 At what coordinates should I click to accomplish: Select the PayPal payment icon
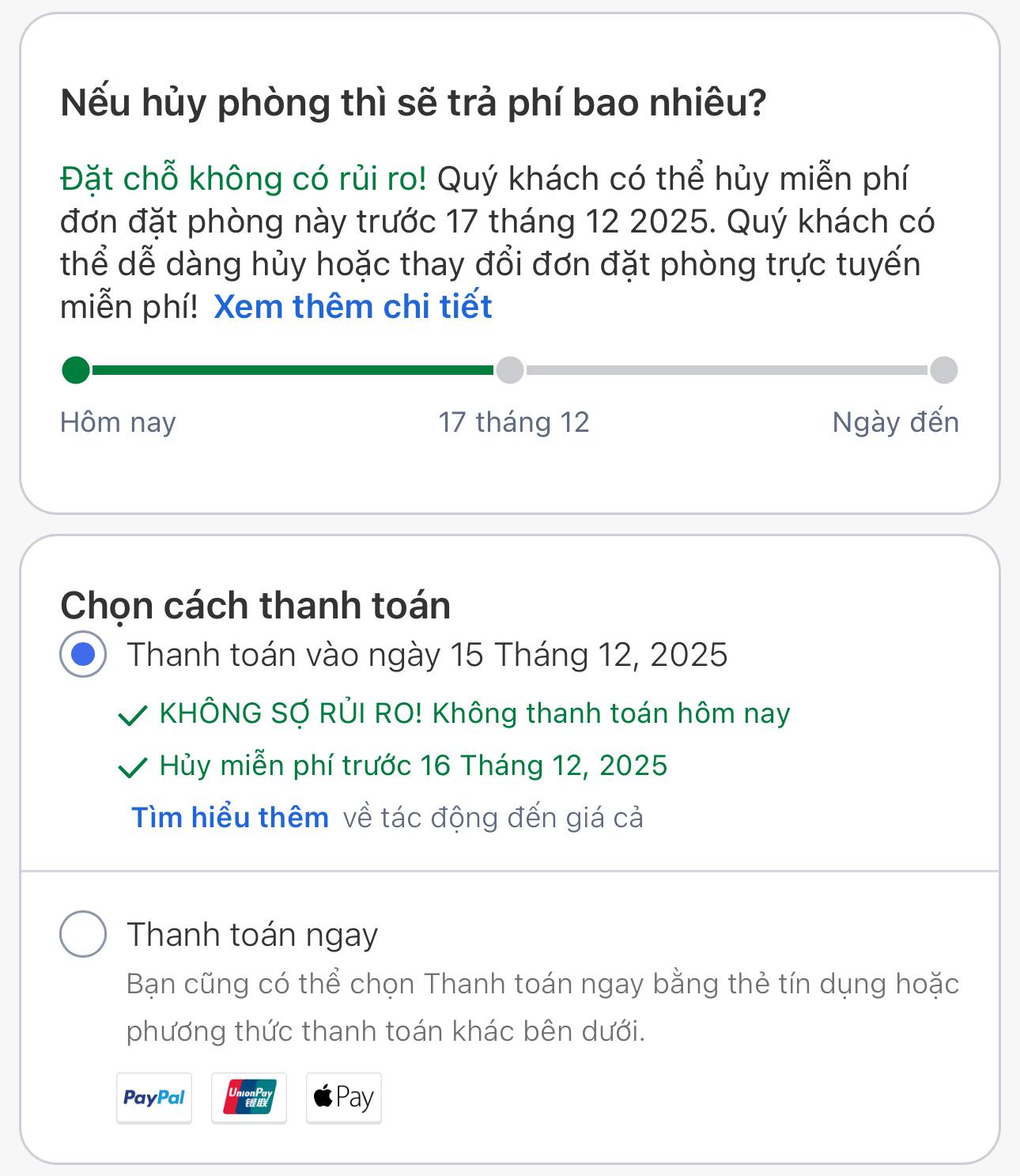(153, 1098)
